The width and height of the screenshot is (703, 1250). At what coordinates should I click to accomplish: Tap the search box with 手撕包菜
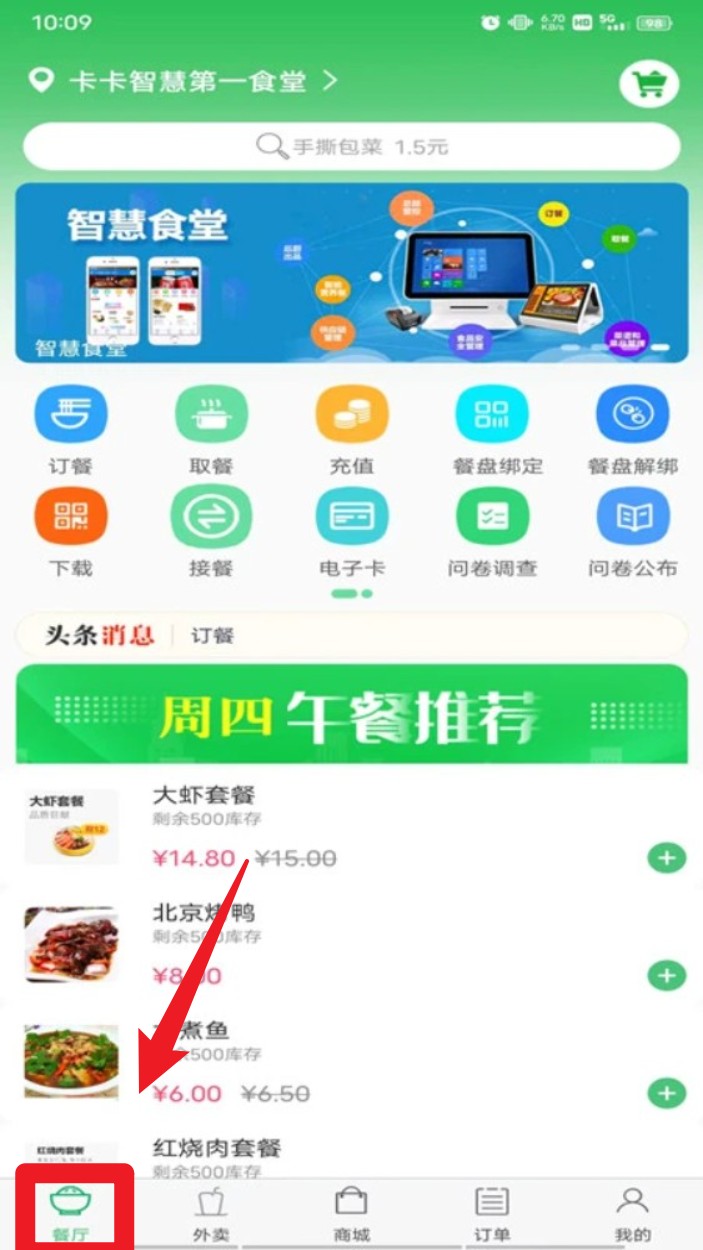[x=352, y=147]
